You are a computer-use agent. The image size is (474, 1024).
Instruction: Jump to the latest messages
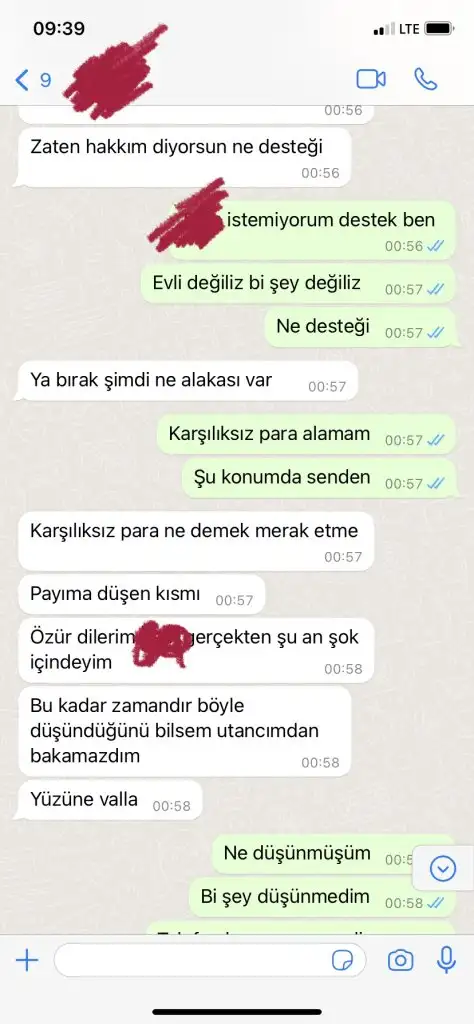444,868
